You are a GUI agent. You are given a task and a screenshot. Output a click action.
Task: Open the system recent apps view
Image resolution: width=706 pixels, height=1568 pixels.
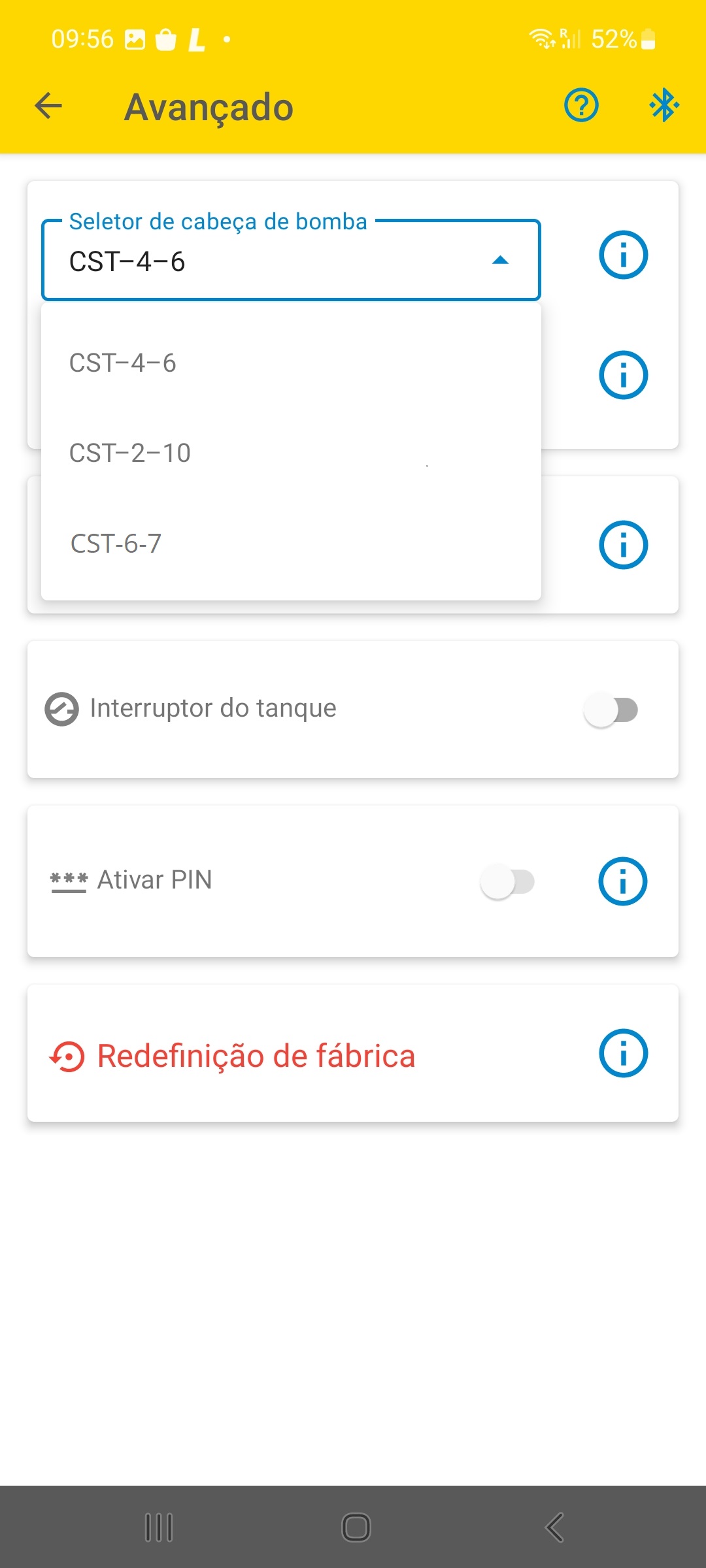tap(158, 1527)
